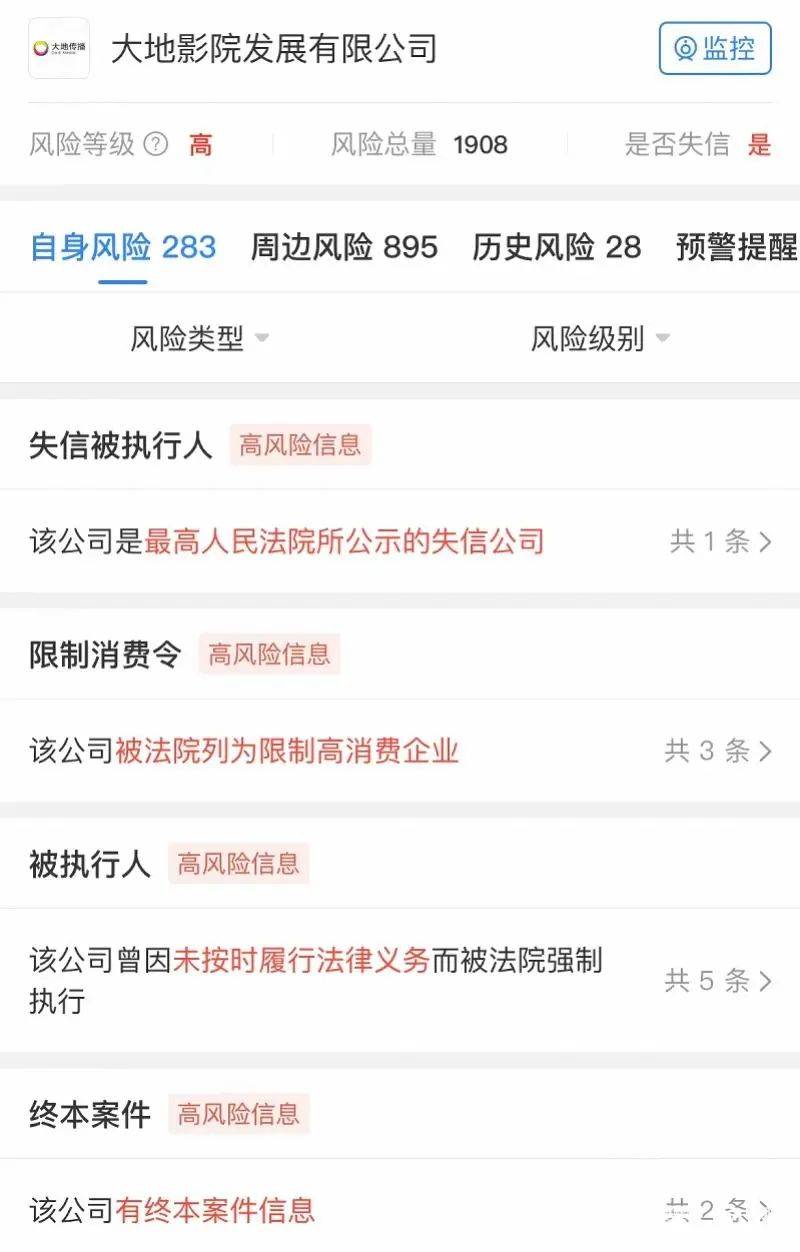Expand the 风险类型 filter dropdown
This screenshot has width=800, height=1252.
[x=199, y=339]
